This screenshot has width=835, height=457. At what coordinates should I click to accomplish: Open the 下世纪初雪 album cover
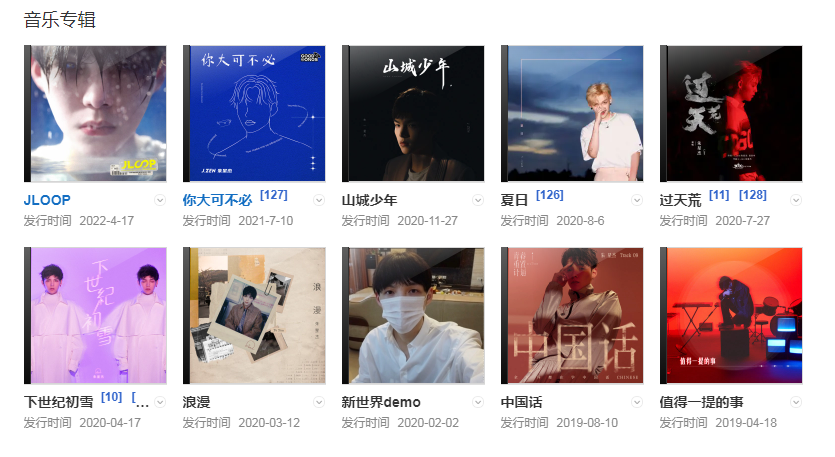96,315
